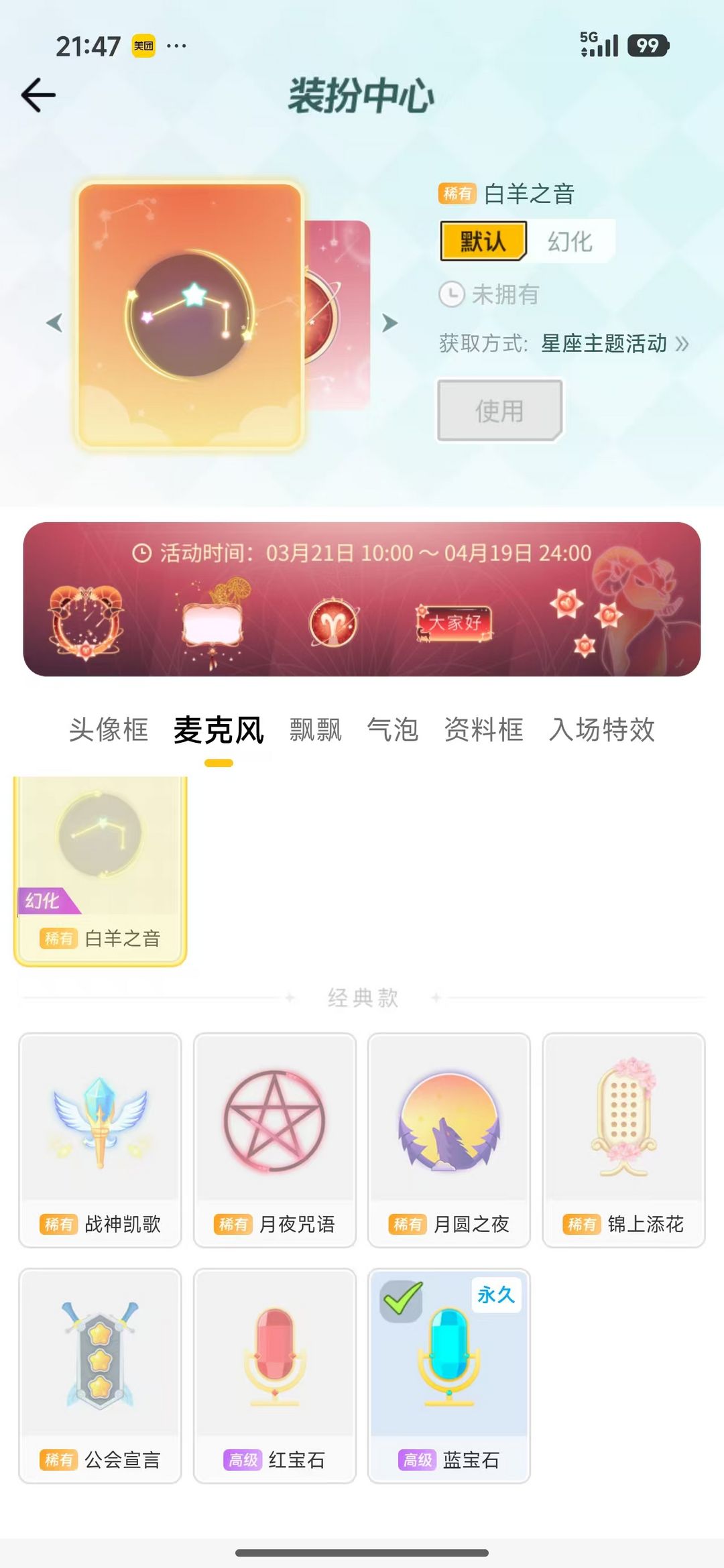Select the 月夜咒语 pentagram microphone
This screenshot has width=724, height=1568.
click(275, 1133)
